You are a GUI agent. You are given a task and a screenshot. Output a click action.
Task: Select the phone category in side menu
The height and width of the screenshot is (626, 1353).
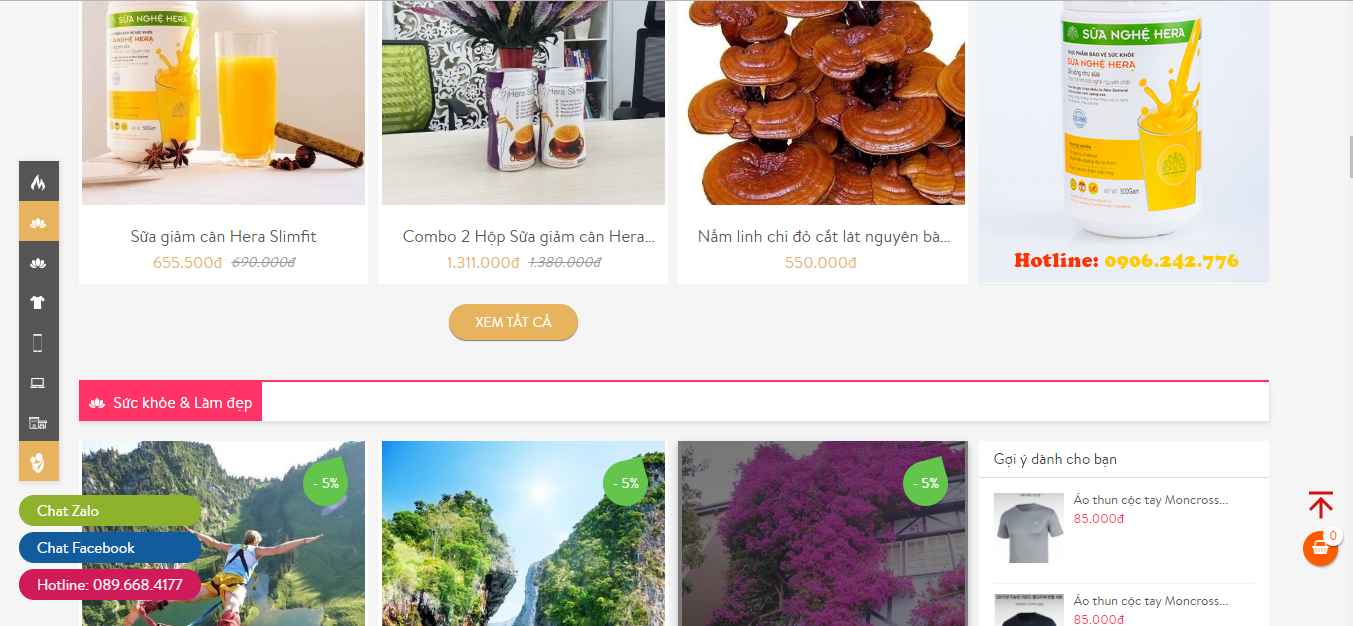click(39, 343)
